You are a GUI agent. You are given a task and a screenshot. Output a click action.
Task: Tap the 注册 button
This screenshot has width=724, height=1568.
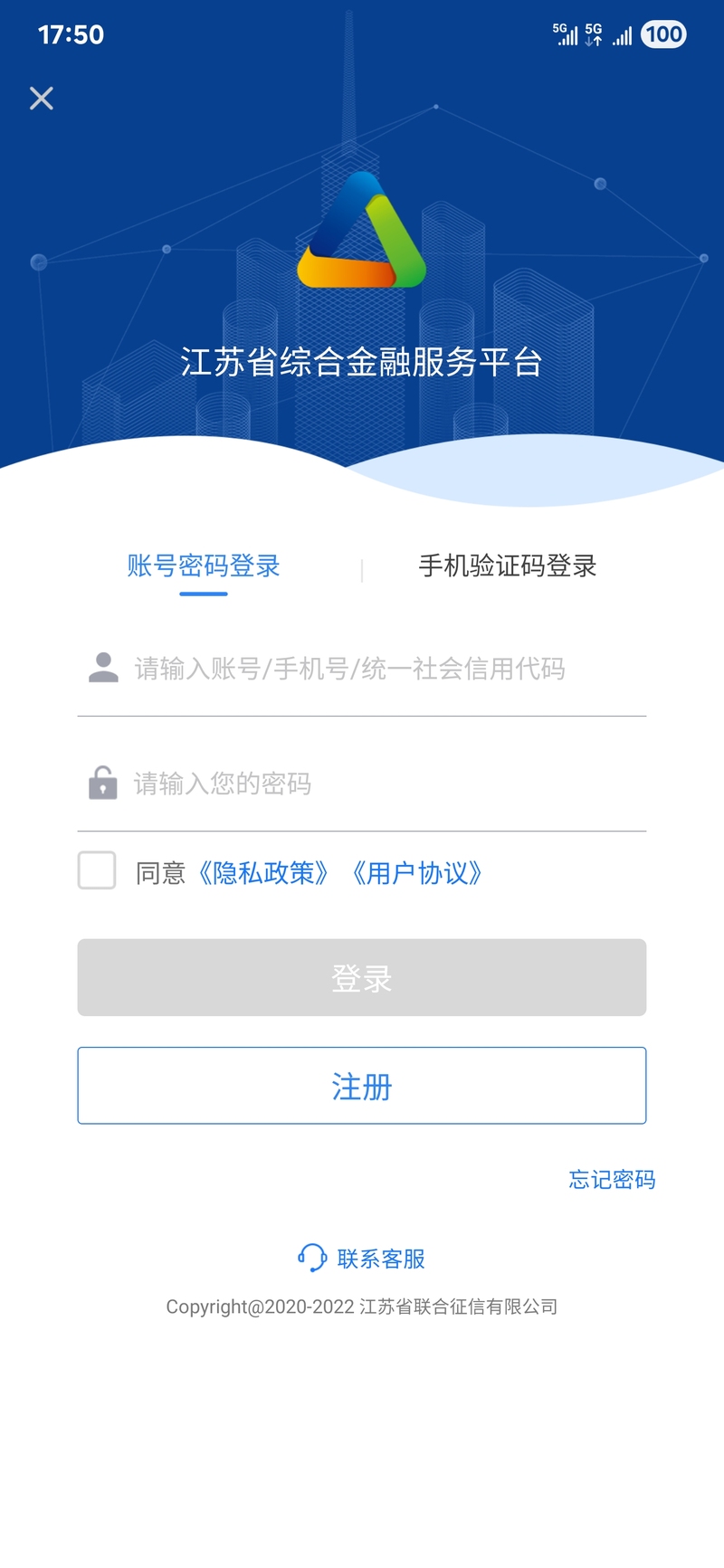click(362, 1086)
